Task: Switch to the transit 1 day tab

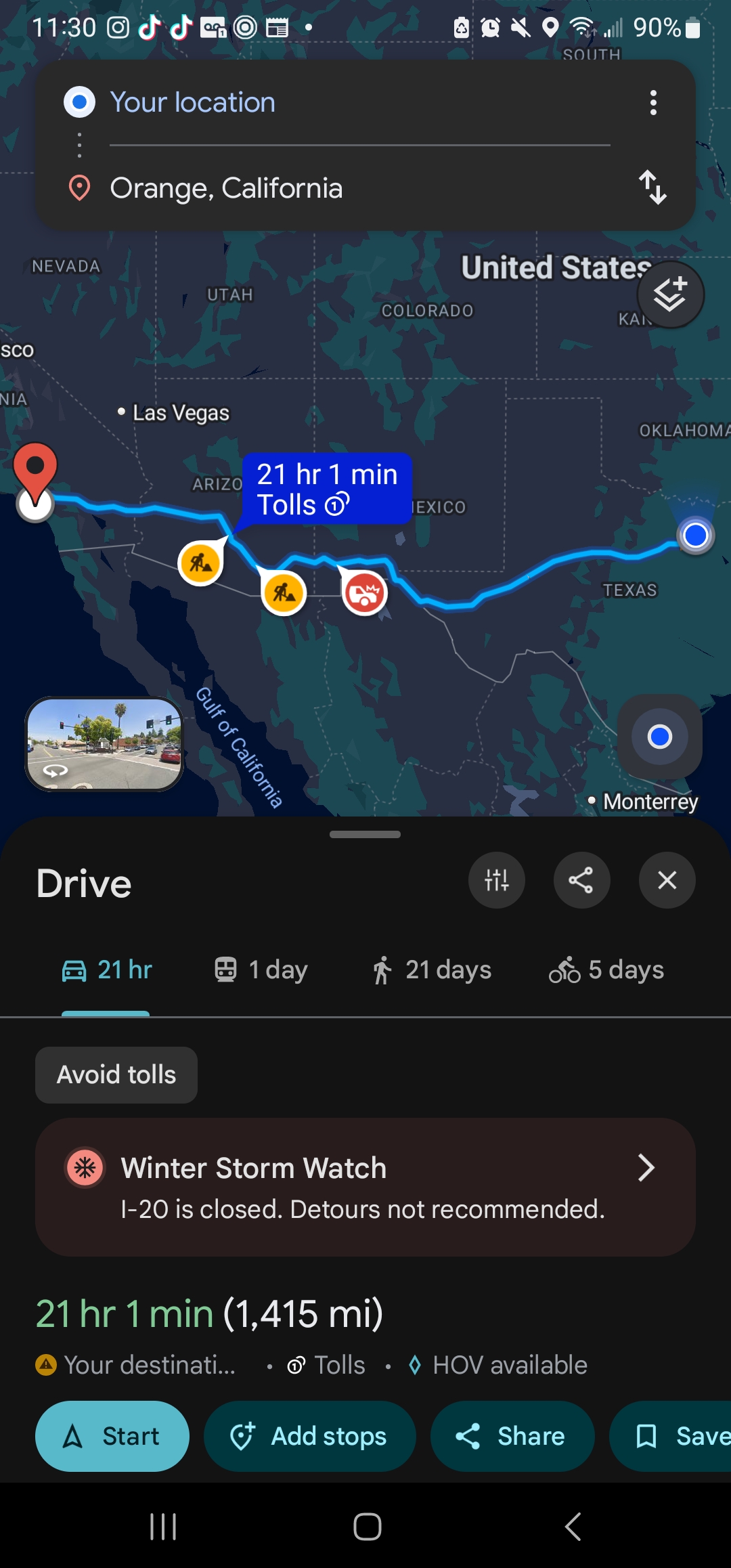Action: pos(259,970)
